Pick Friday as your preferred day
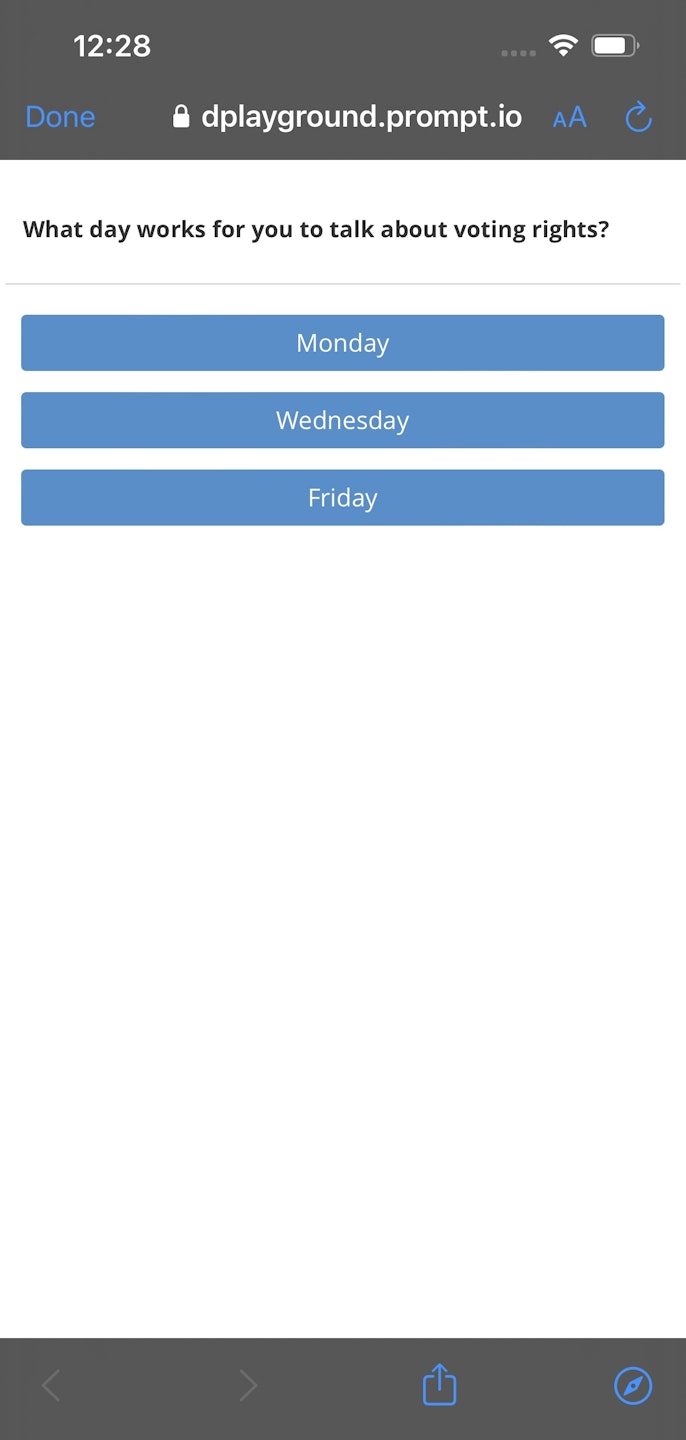This screenshot has width=686, height=1440. (342, 498)
